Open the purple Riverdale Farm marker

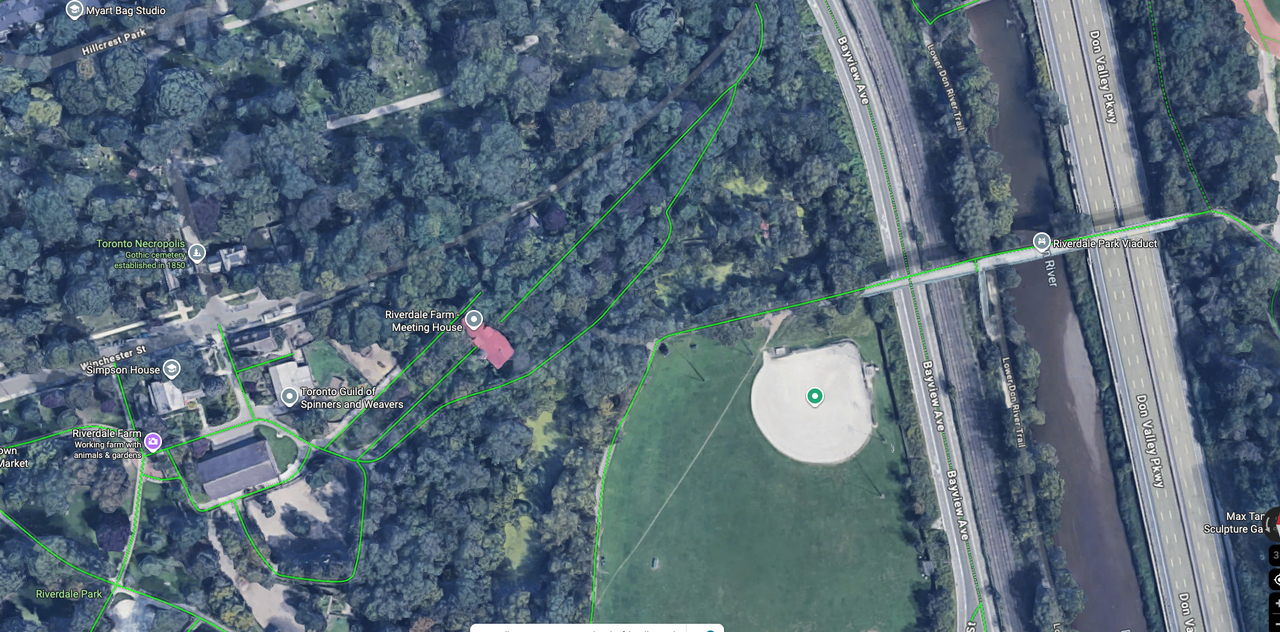pos(153,440)
